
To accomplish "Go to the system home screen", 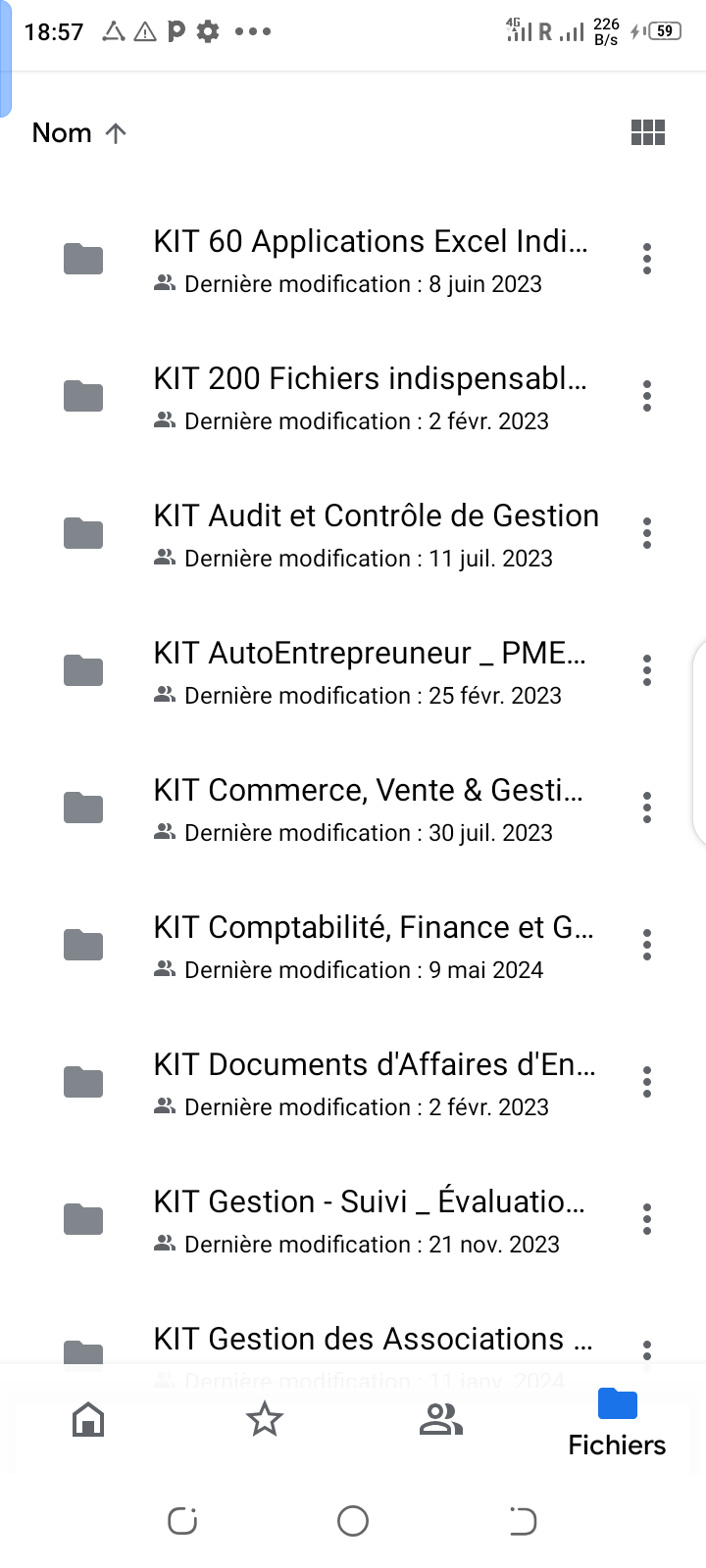I will click(x=353, y=1521).
